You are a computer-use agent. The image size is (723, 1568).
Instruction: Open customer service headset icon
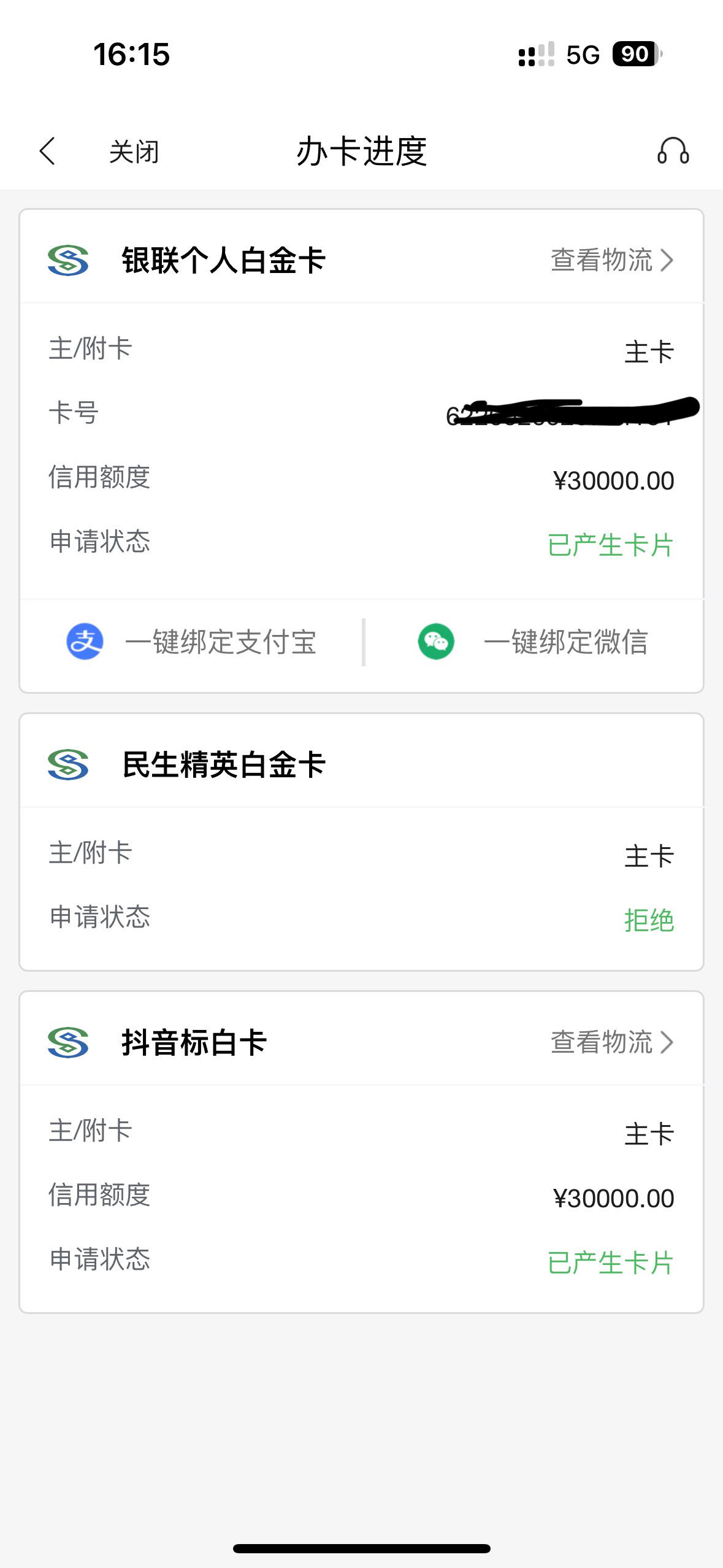click(673, 151)
